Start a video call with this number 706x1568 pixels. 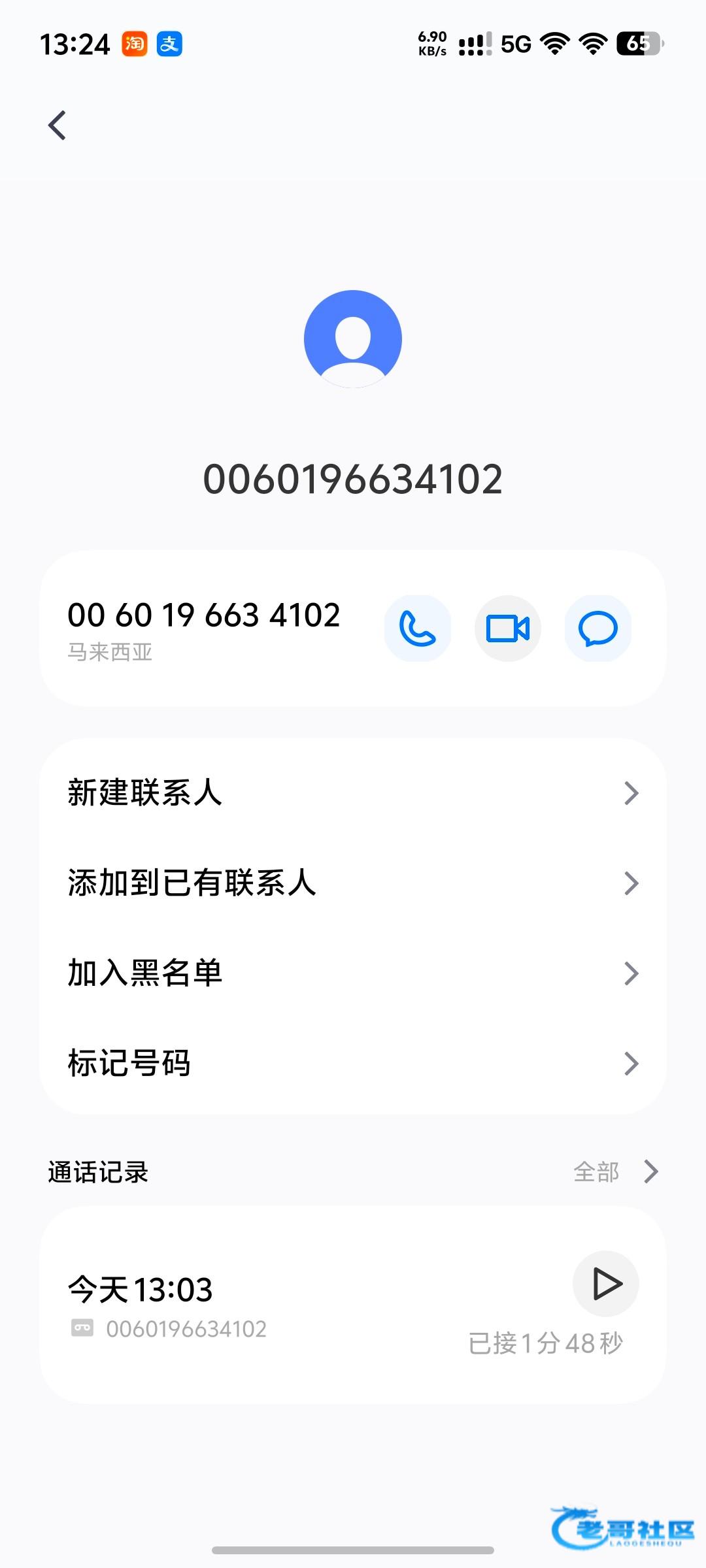507,629
